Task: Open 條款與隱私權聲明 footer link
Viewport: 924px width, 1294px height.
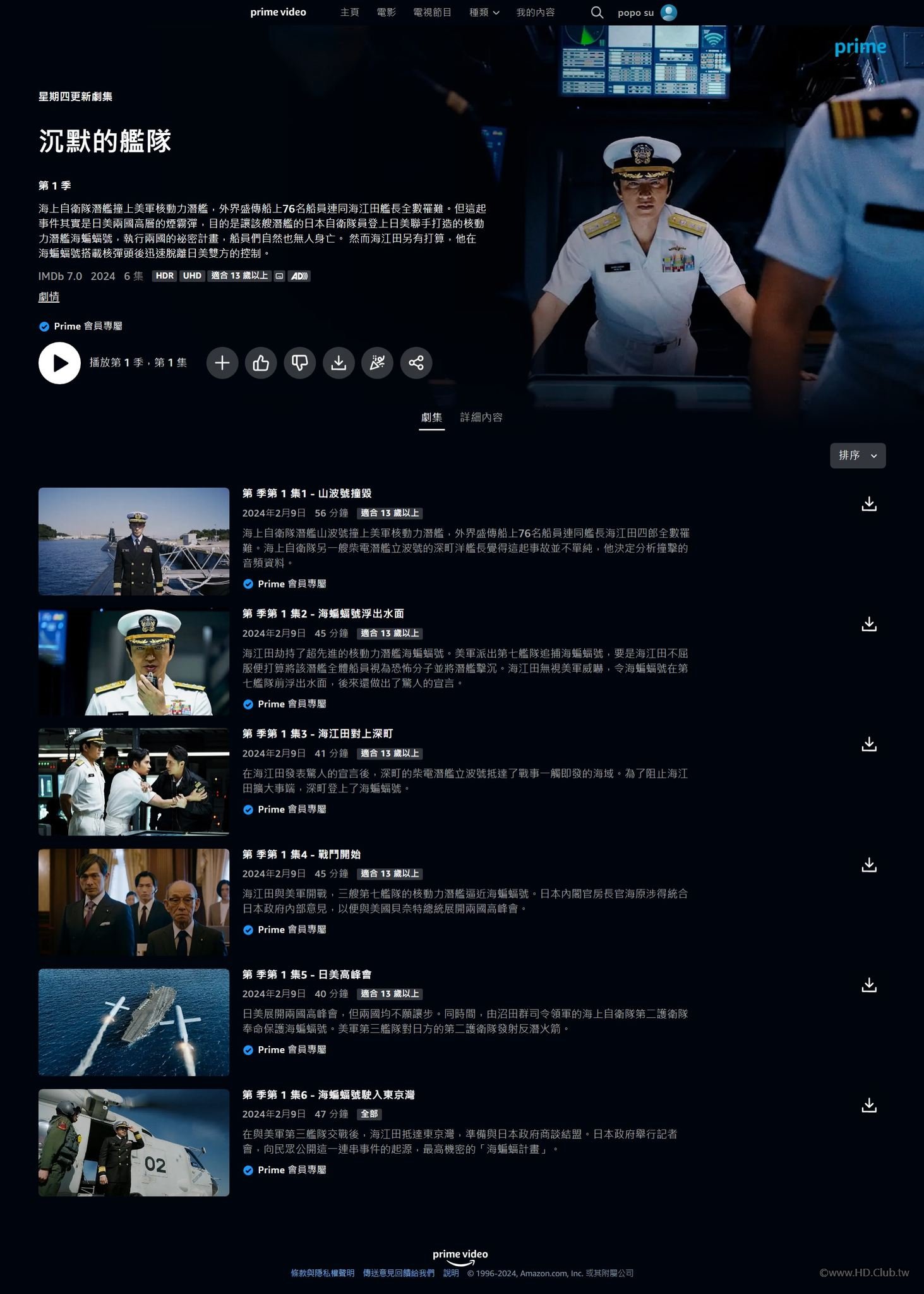Action: click(322, 1273)
